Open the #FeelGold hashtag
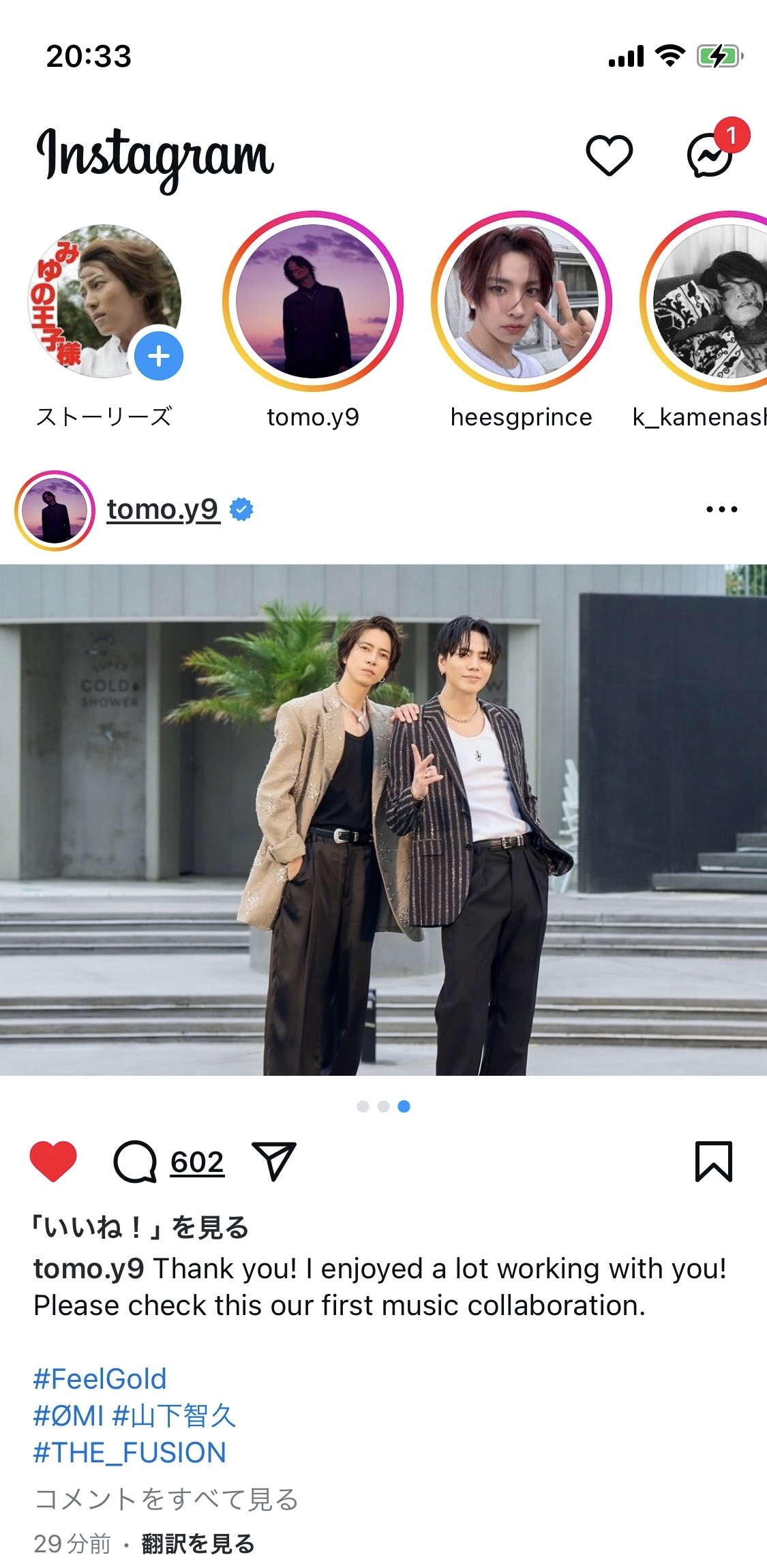Viewport: 767px width, 1568px height. [100, 1378]
